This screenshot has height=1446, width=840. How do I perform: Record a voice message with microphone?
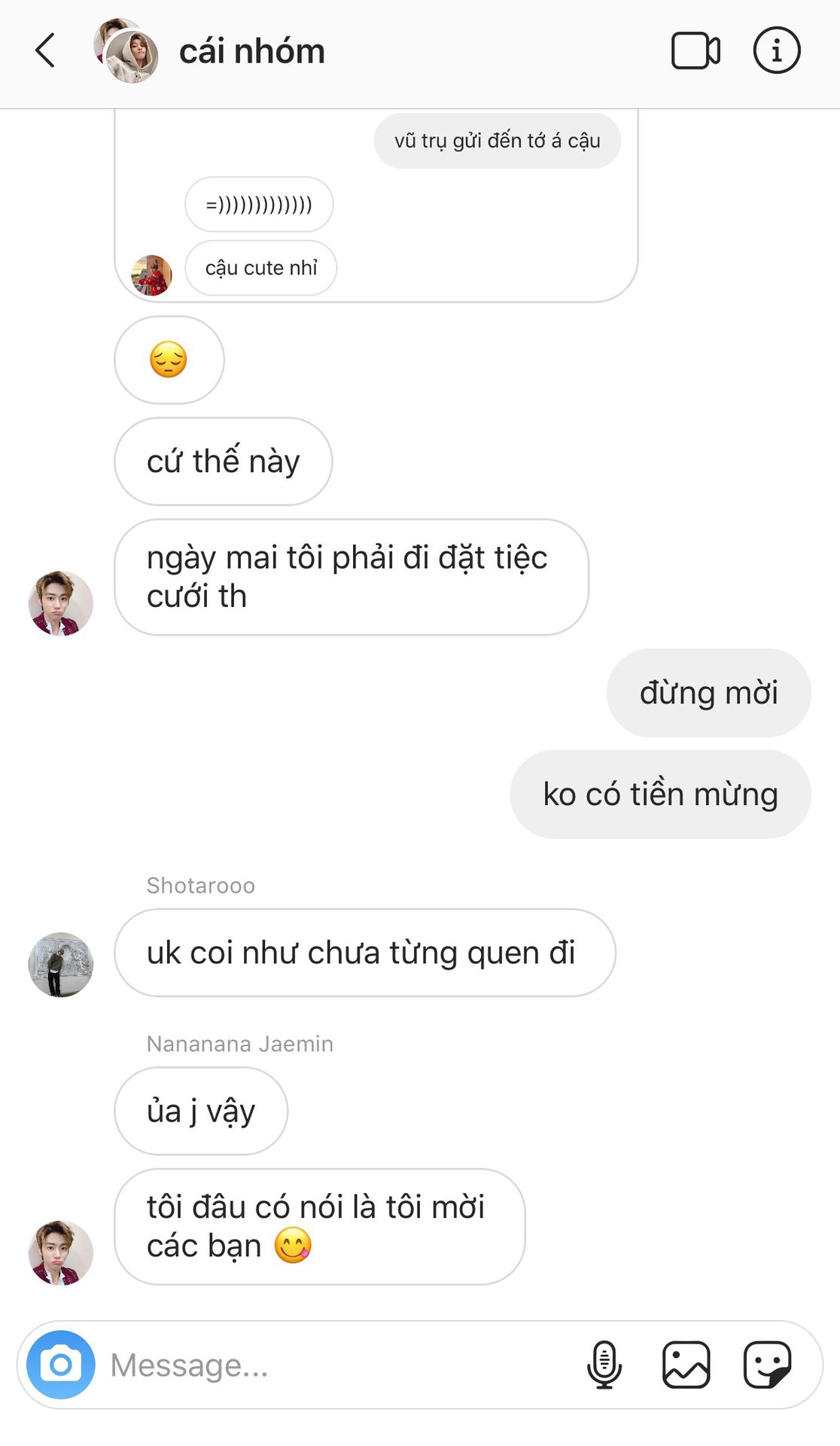(x=604, y=1365)
